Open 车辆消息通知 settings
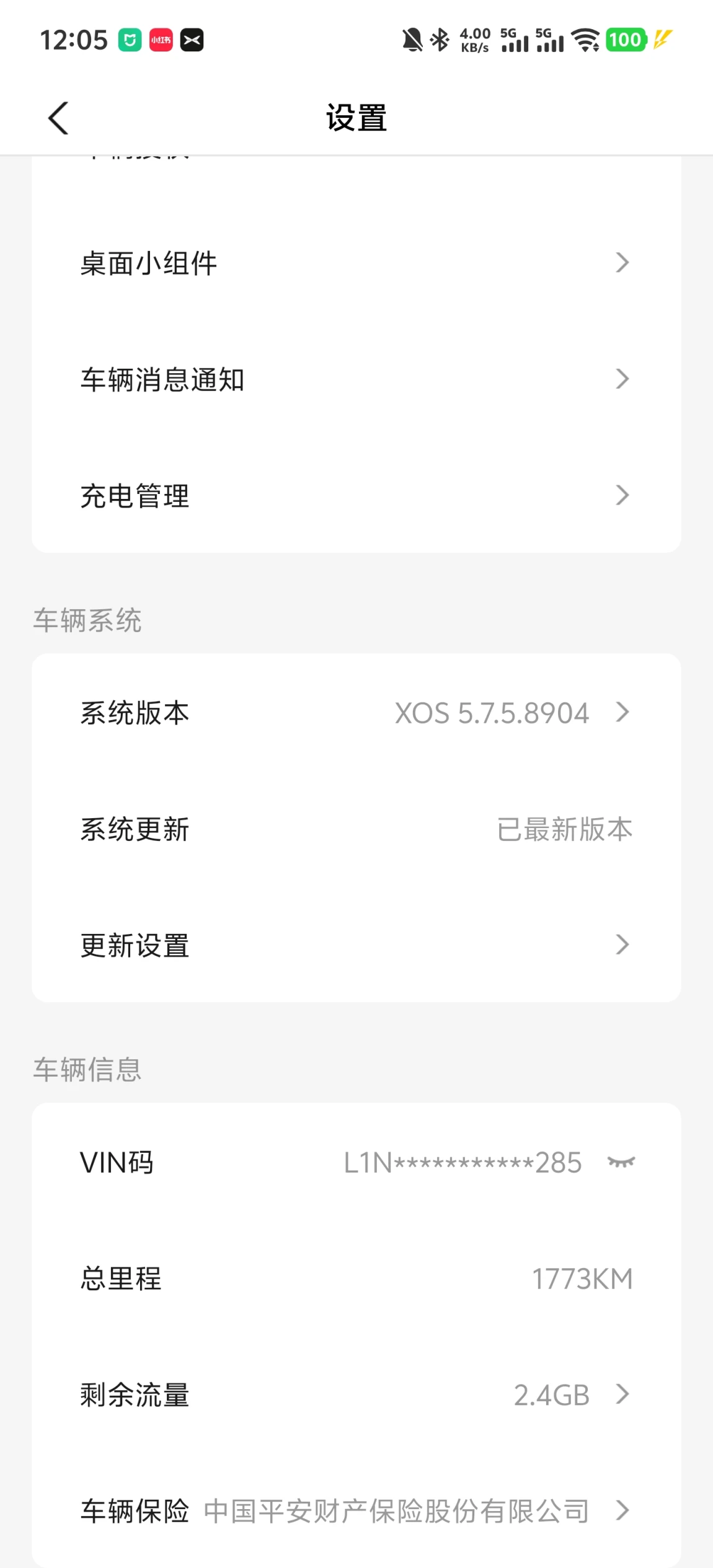This screenshot has height=1568, width=713. pos(356,379)
